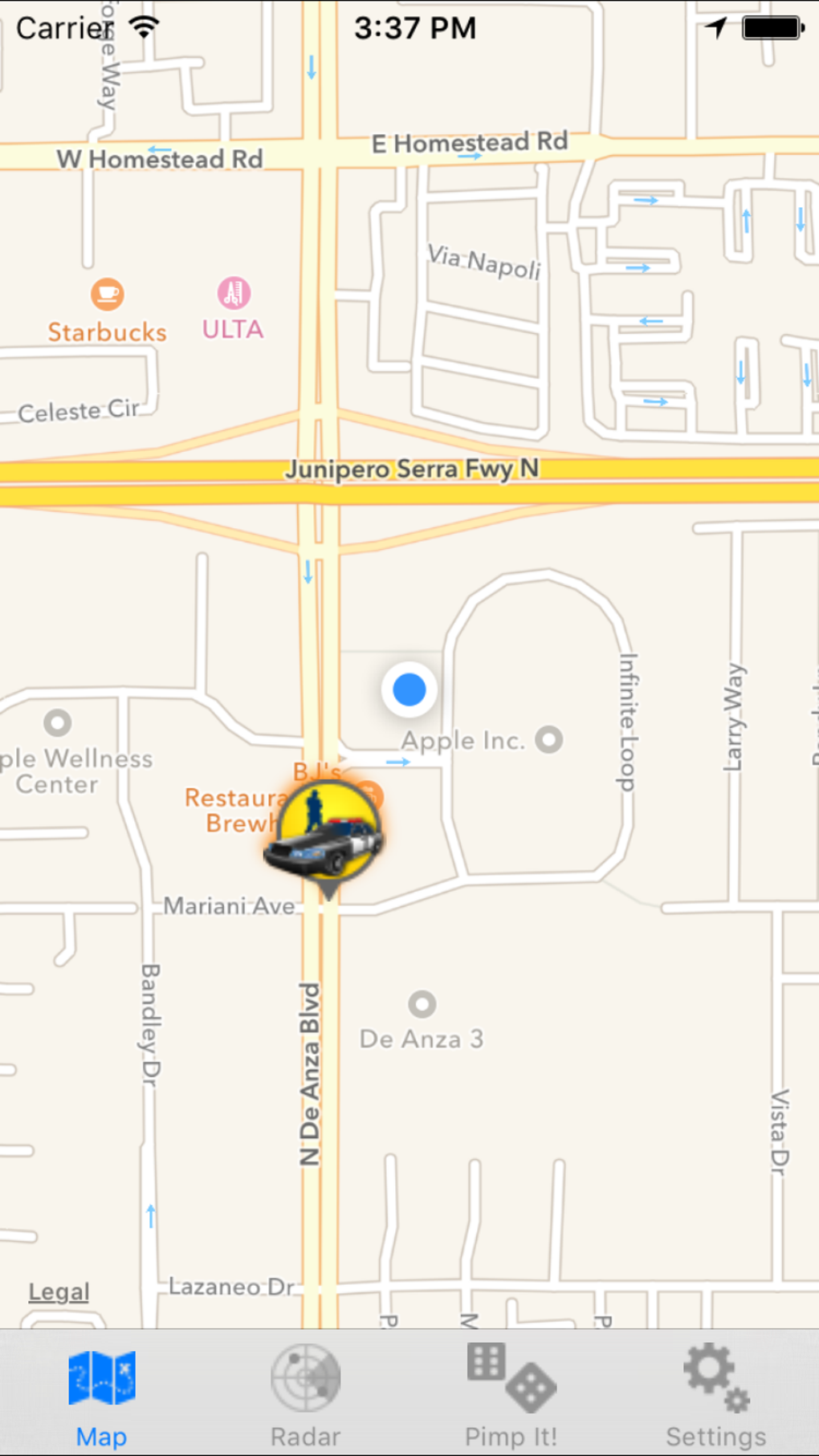Open the Pimp It! tab

click(511, 1393)
